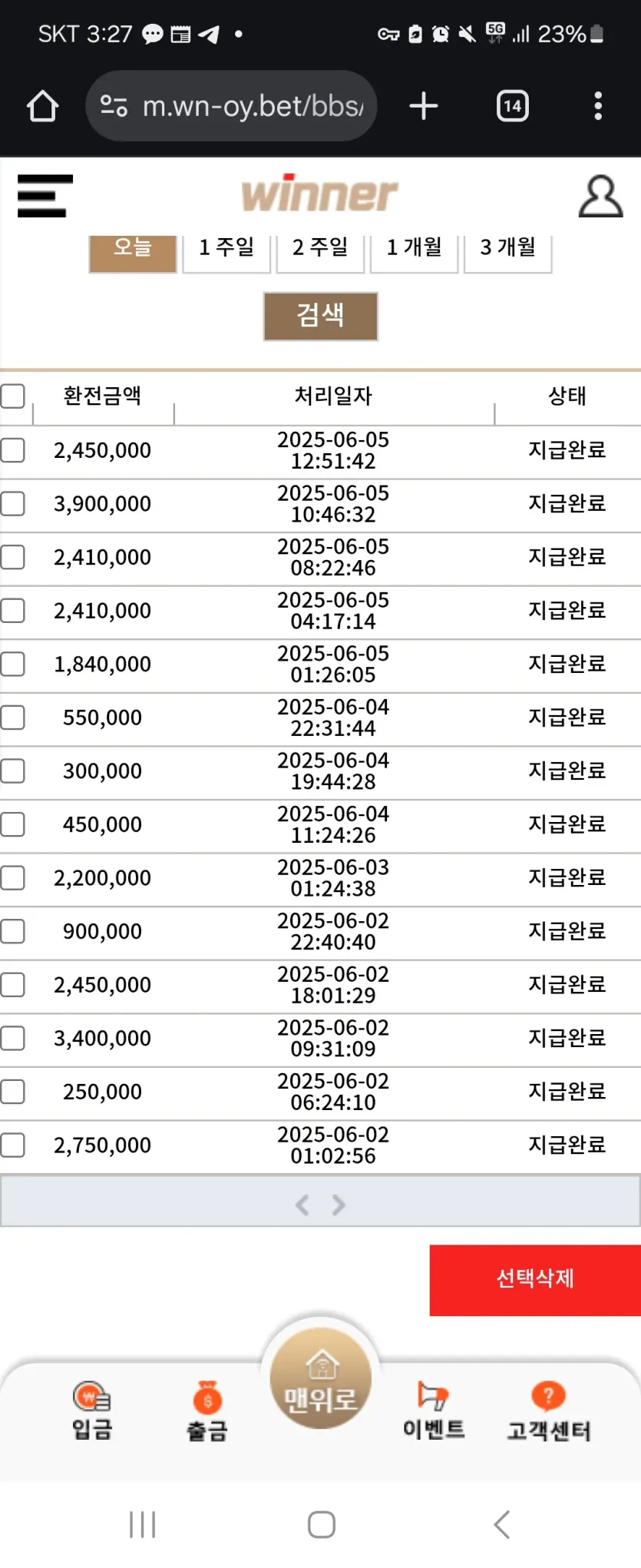Jump to top with 맨위로

click(321, 1380)
